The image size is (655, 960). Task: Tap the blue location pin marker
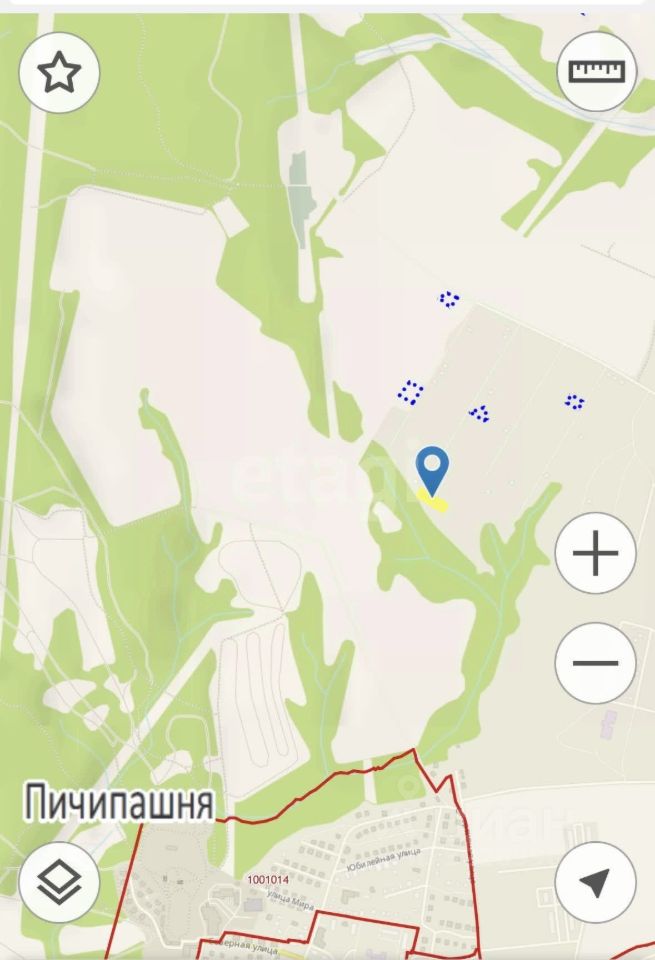(x=432, y=470)
